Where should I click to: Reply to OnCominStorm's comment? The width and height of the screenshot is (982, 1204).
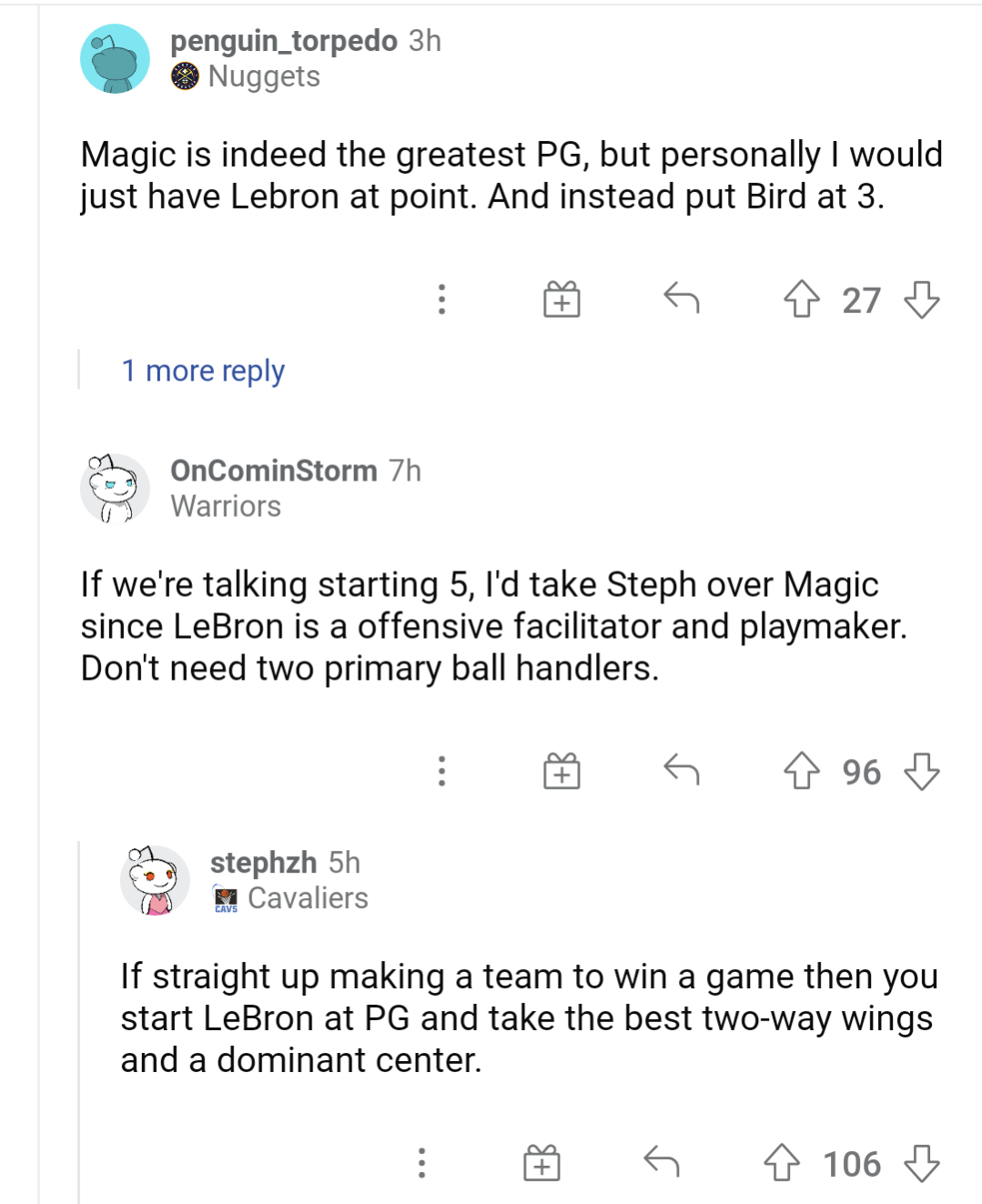click(681, 770)
